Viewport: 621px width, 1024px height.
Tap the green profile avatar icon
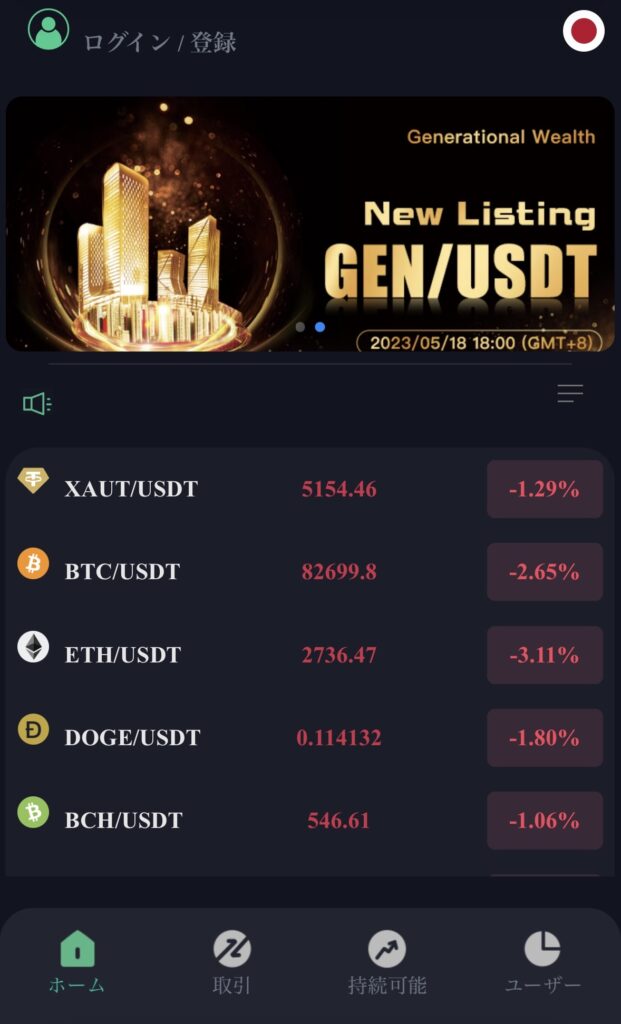[x=48, y=31]
